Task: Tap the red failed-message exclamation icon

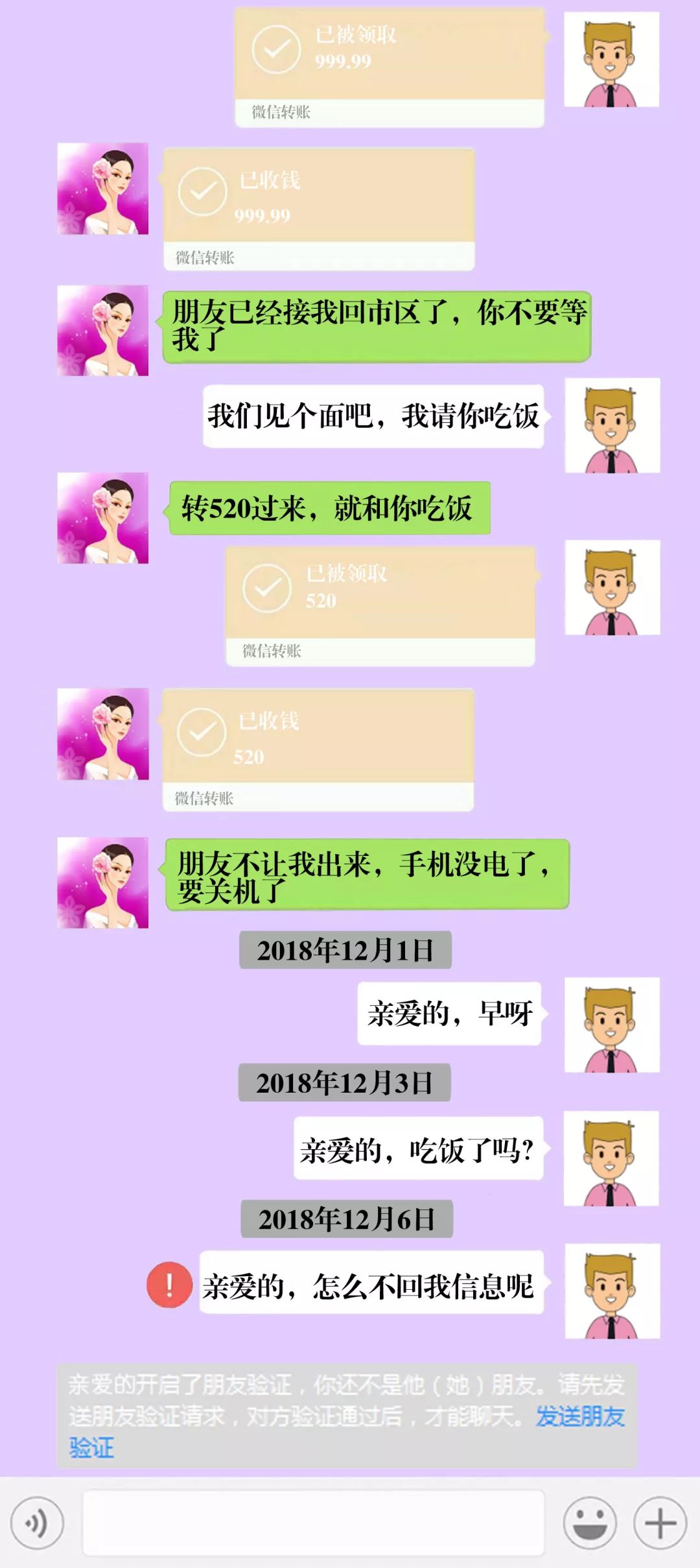Action: pyautogui.click(x=169, y=1284)
